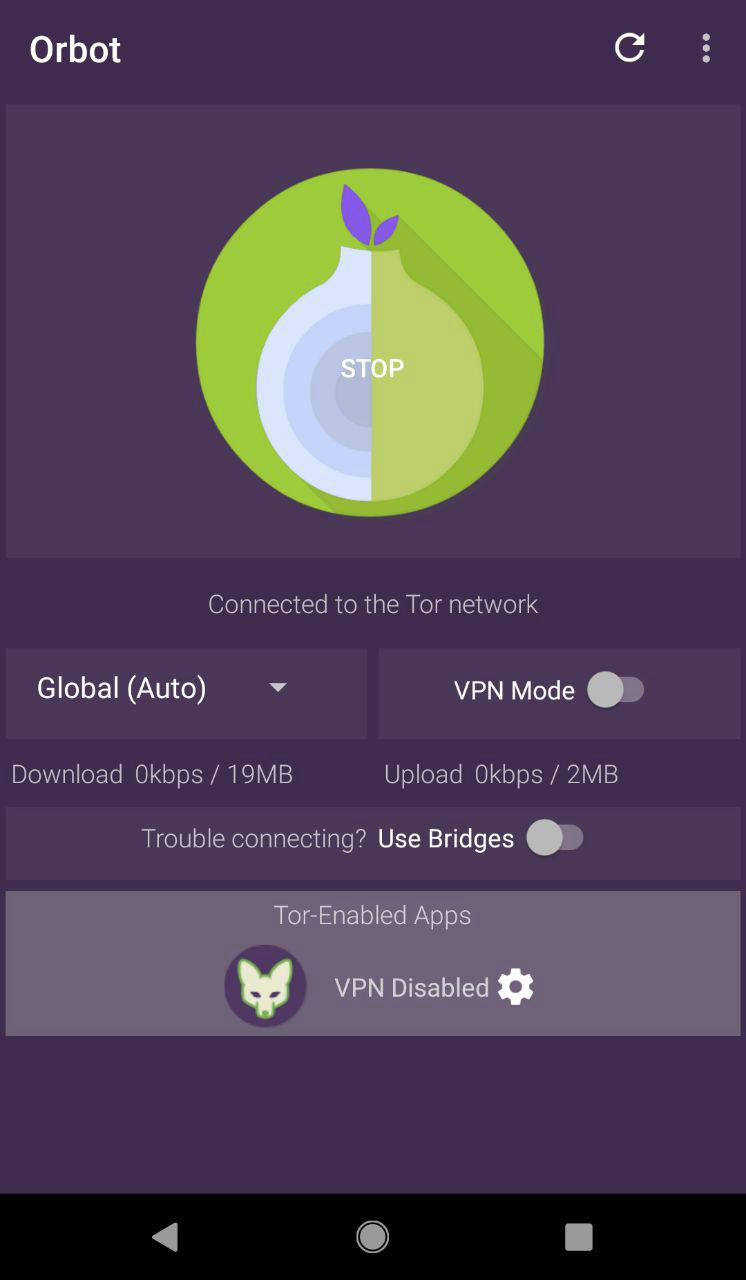Tap the refresh icon in the app bar
Screen dimensions: 746x1280
[629, 47]
